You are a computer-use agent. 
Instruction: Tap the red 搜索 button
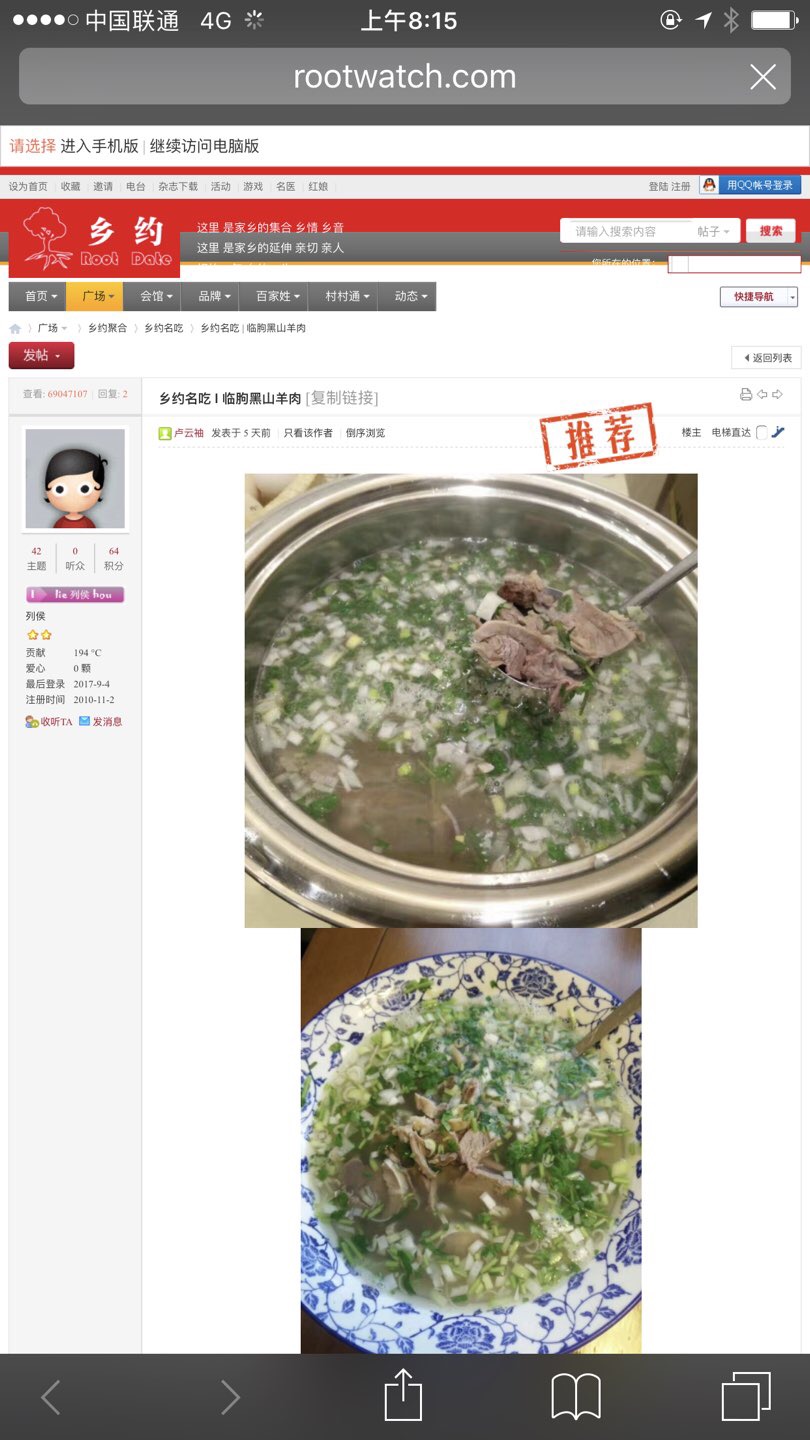(x=771, y=231)
